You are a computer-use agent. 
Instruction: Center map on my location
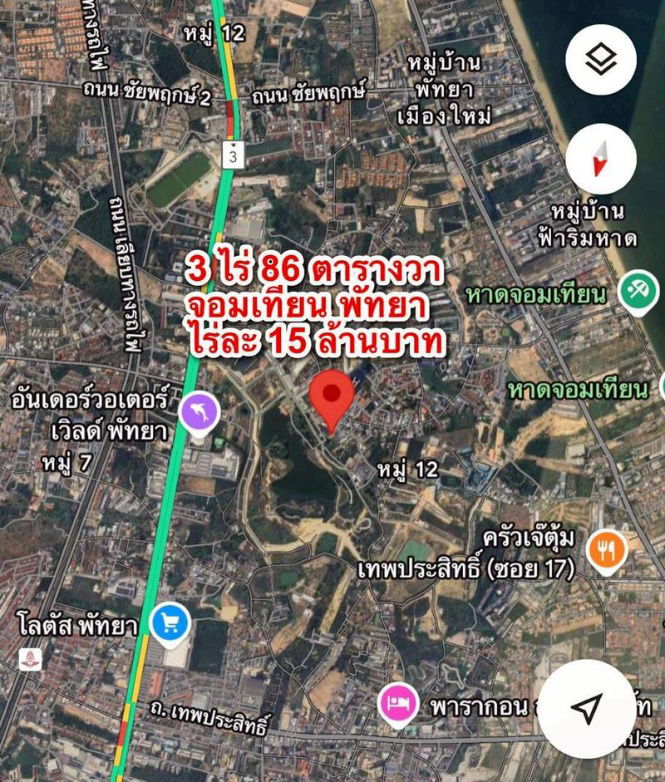(587, 708)
